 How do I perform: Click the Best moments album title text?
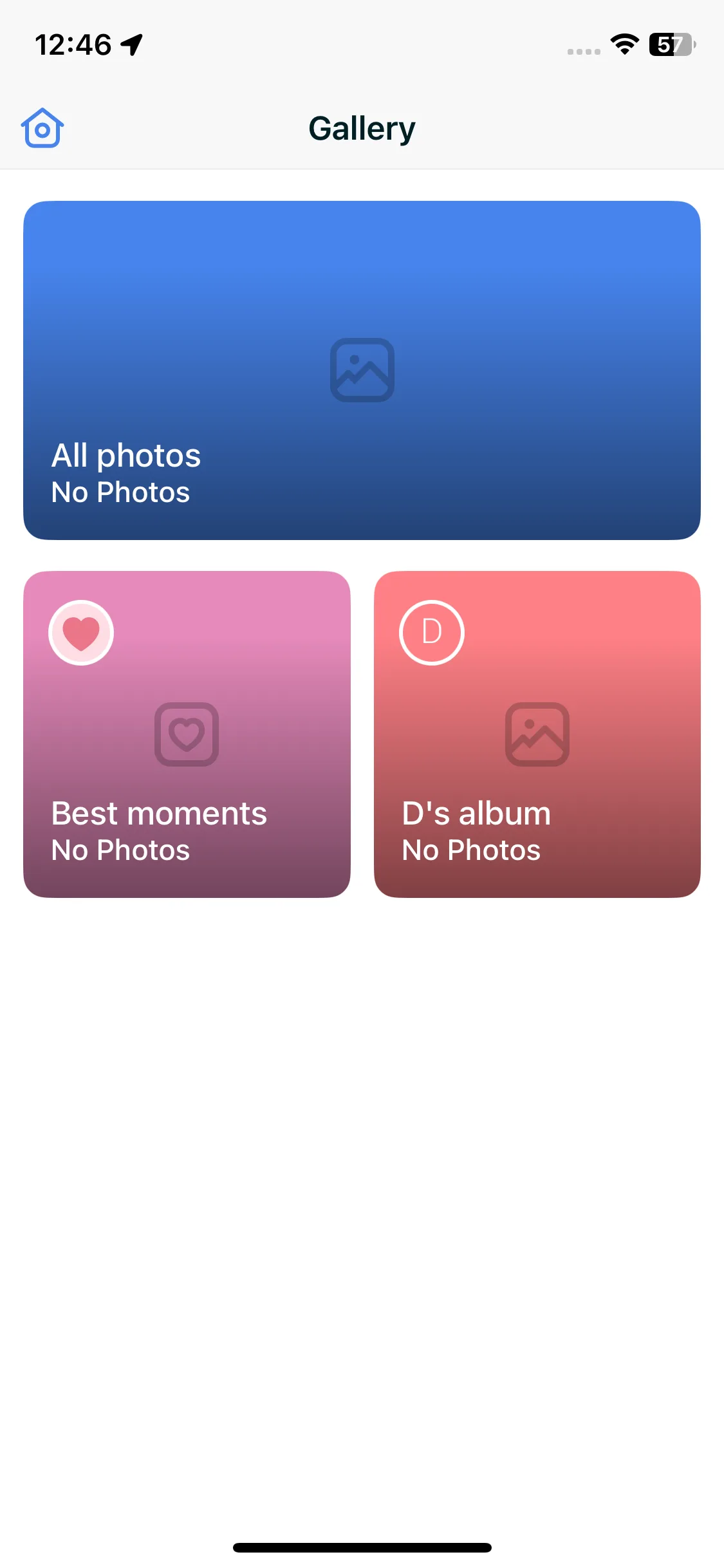coord(159,813)
